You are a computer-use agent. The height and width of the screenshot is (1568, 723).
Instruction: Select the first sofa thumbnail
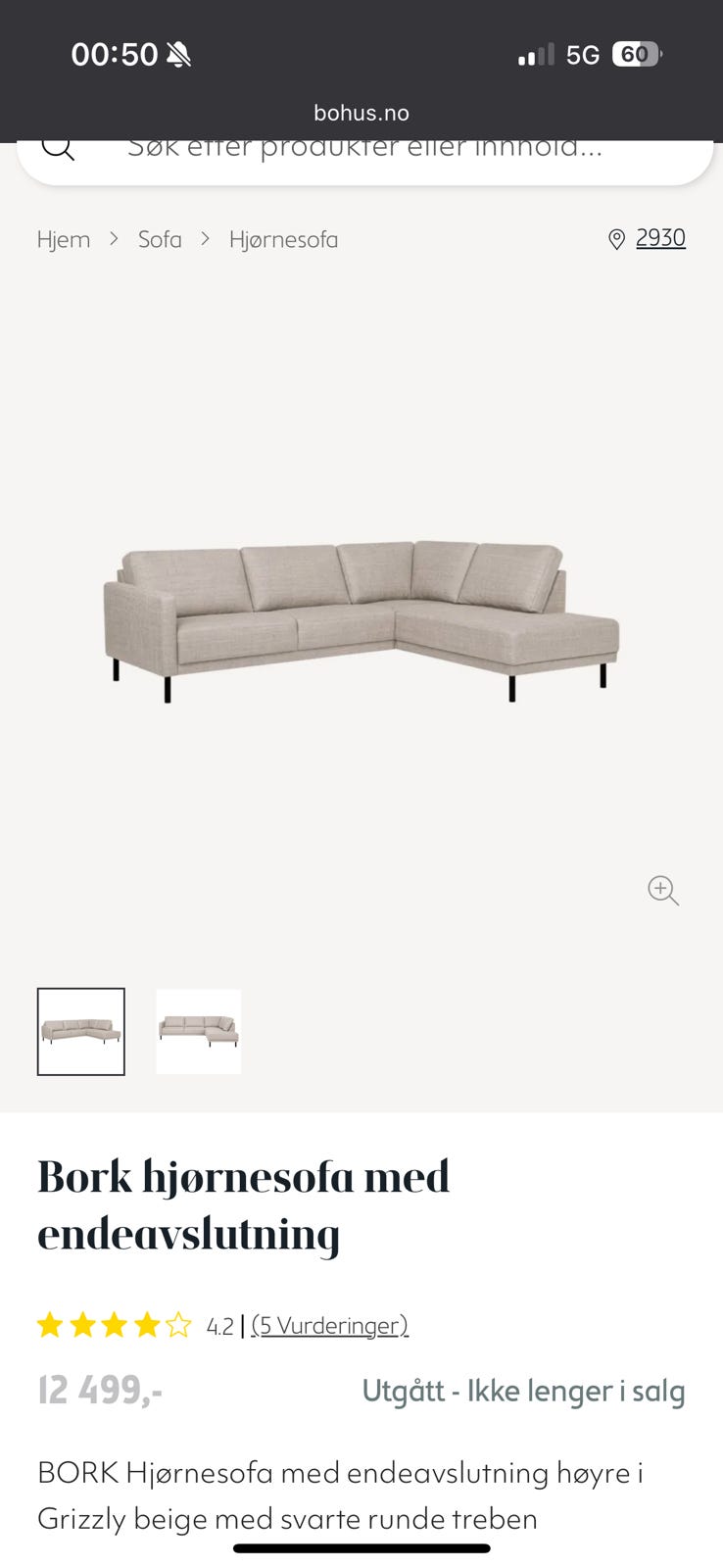coord(81,1031)
